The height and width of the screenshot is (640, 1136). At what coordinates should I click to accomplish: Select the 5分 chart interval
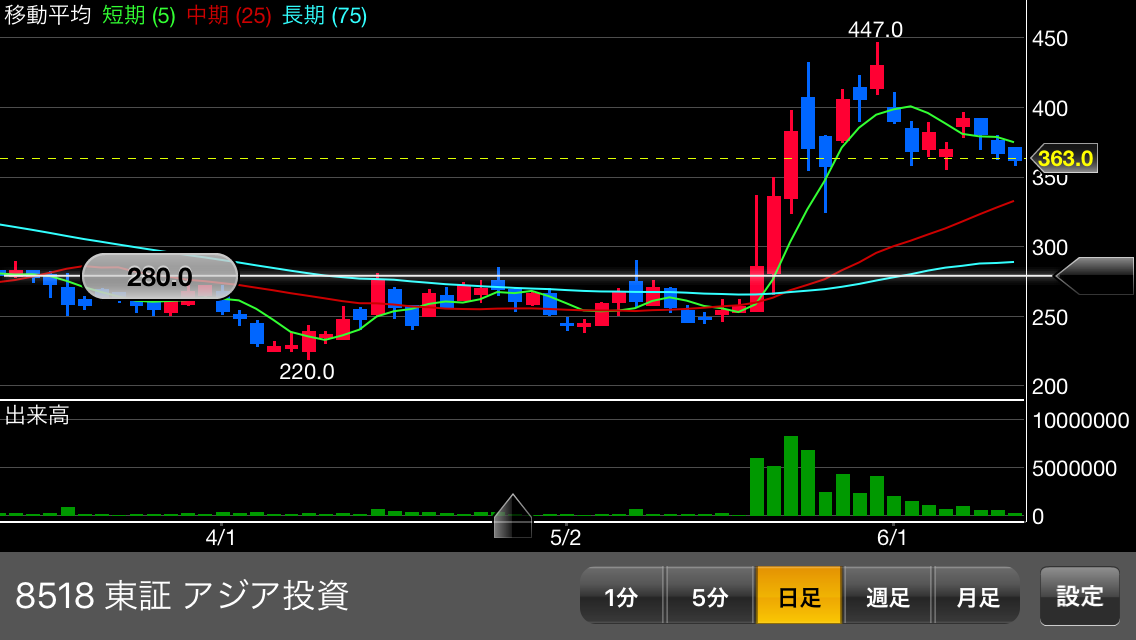pyautogui.click(x=710, y=596)
